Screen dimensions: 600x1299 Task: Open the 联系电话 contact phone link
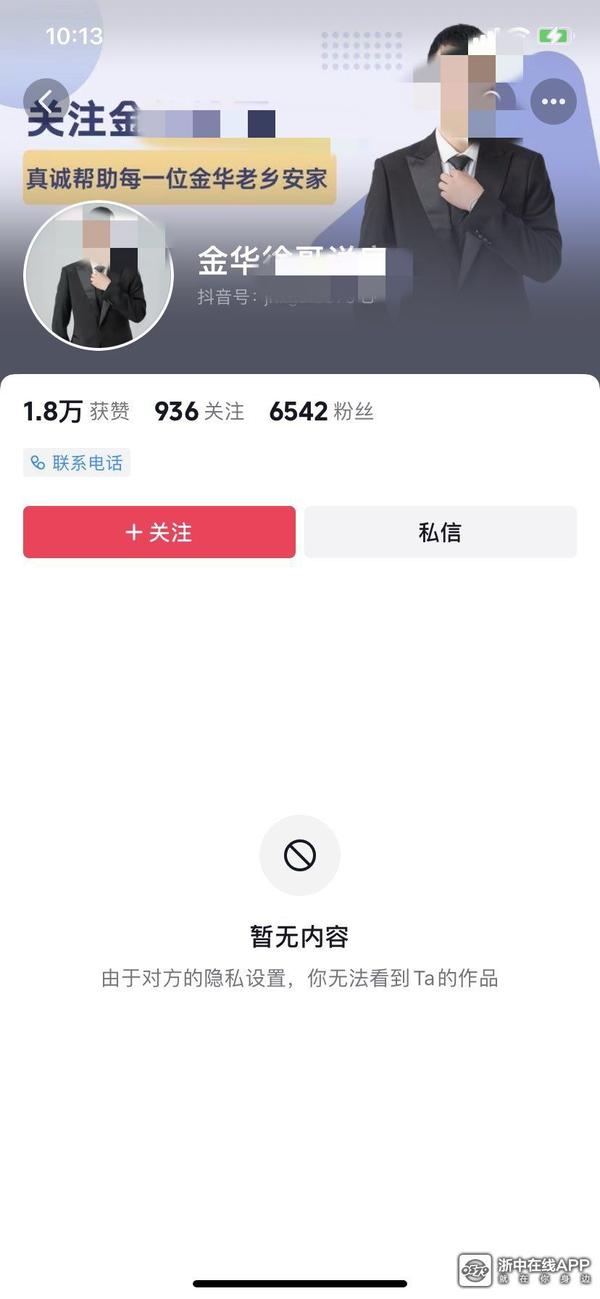(77, 463)
